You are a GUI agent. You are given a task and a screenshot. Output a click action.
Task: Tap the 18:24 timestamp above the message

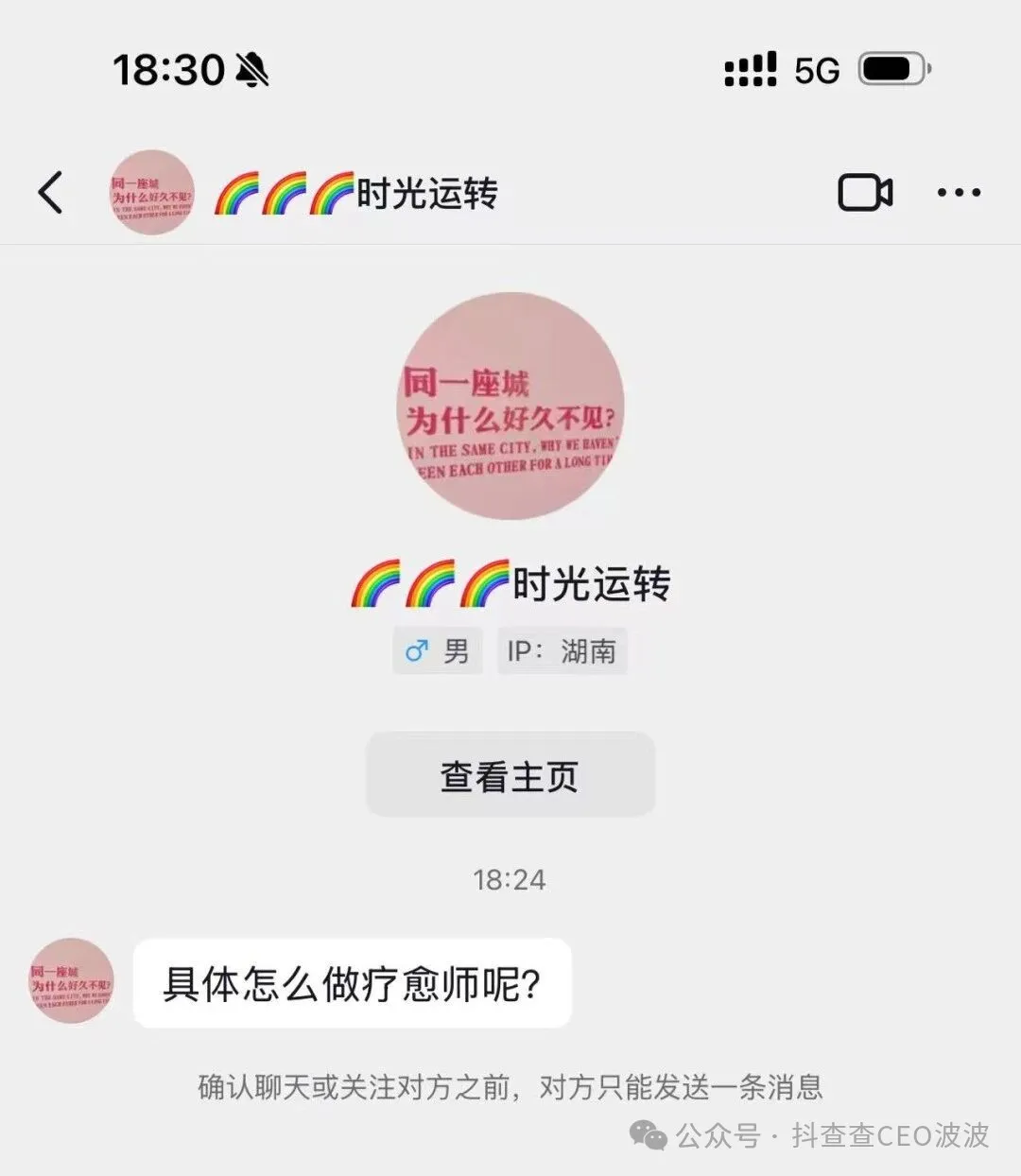[510, 879]
